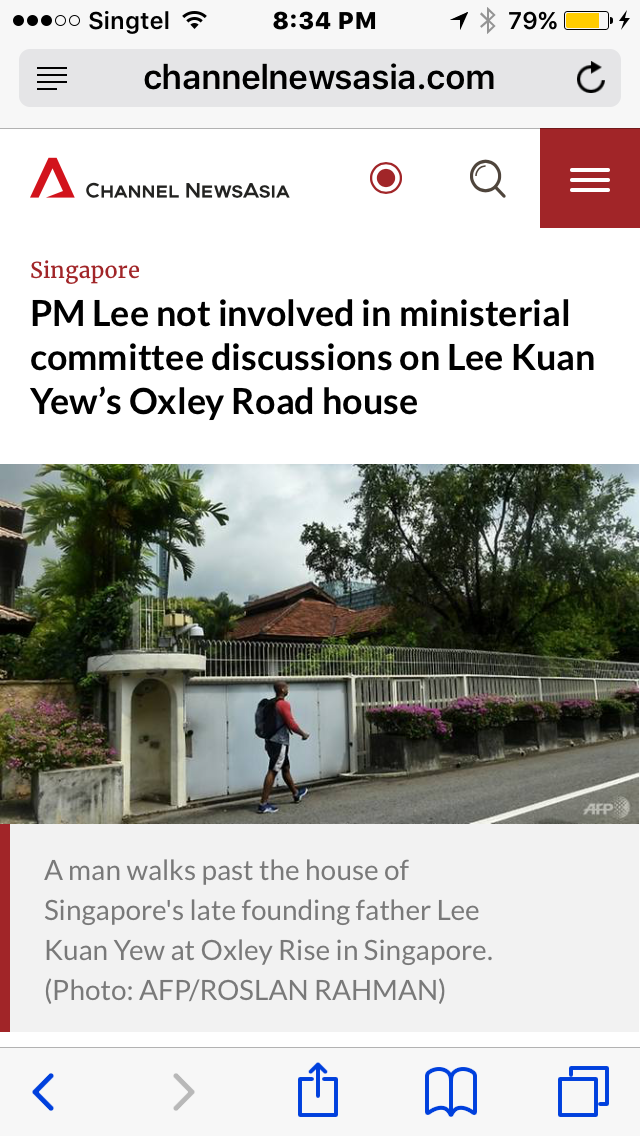Open reader view icon in address bar

52,78
